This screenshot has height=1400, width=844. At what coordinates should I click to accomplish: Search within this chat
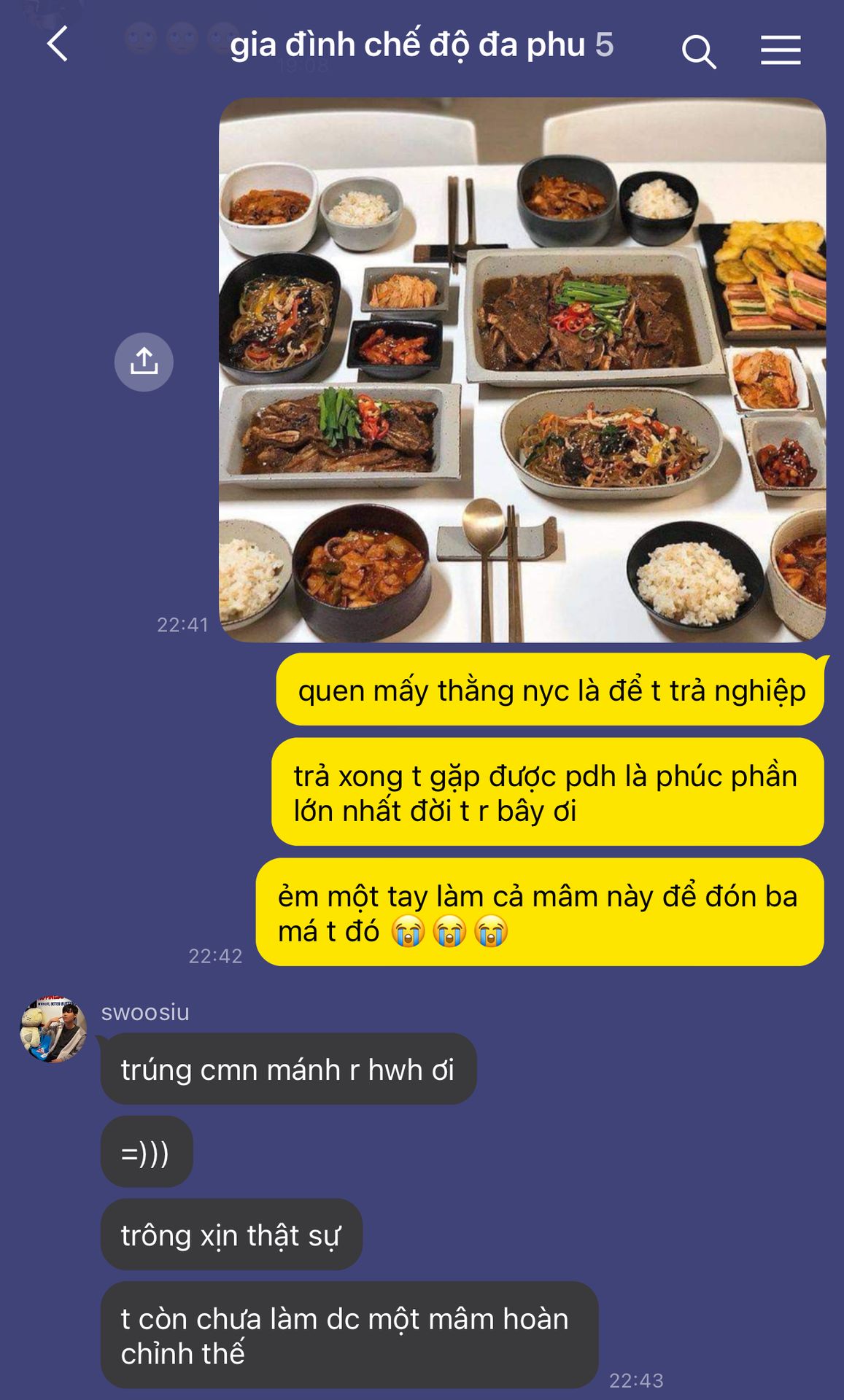[x=698, y=51]
